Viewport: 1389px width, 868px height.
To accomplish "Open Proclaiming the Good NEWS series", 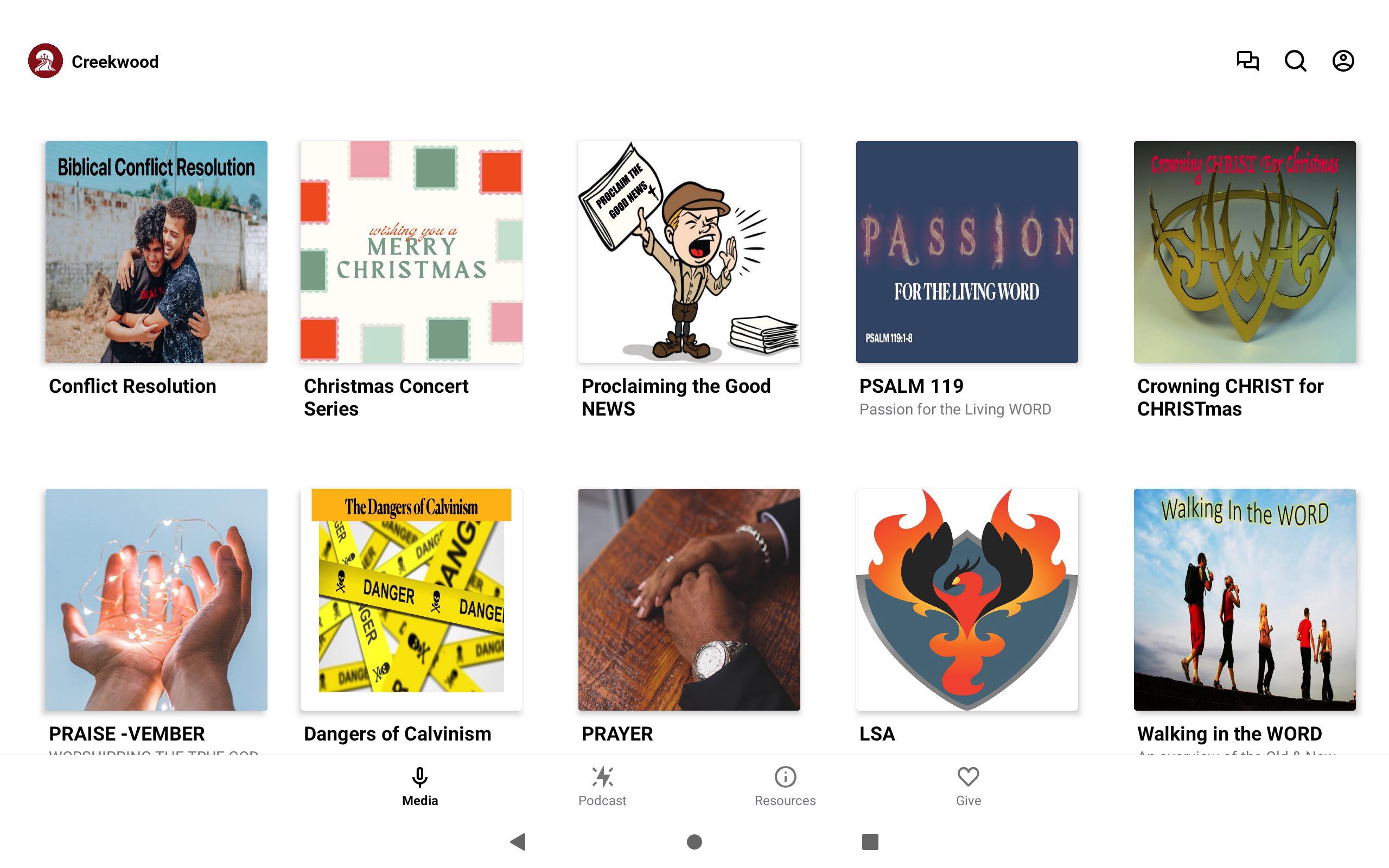I will tap(689, 251).
